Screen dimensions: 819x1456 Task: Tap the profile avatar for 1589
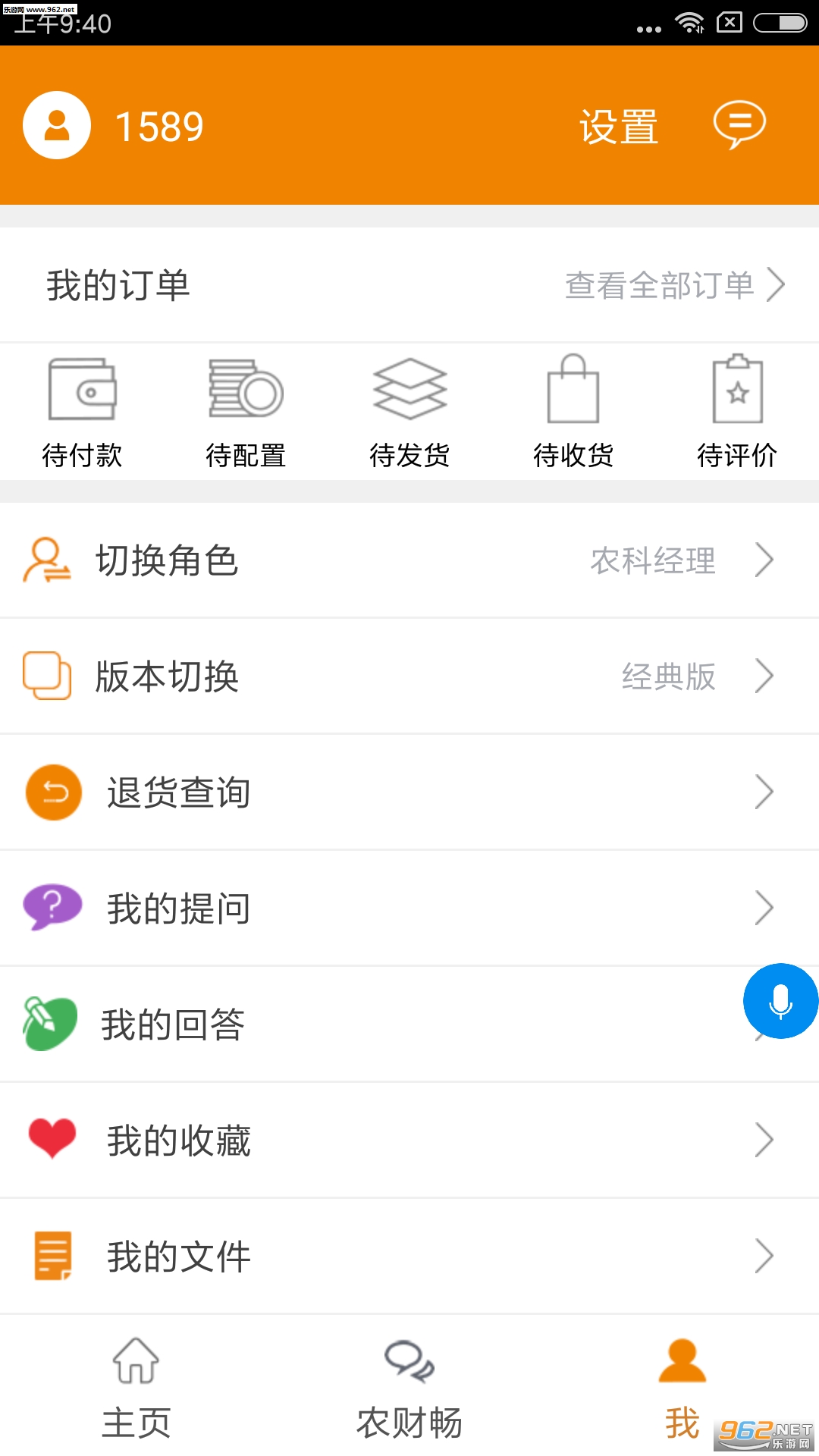(x=57, y=125)
